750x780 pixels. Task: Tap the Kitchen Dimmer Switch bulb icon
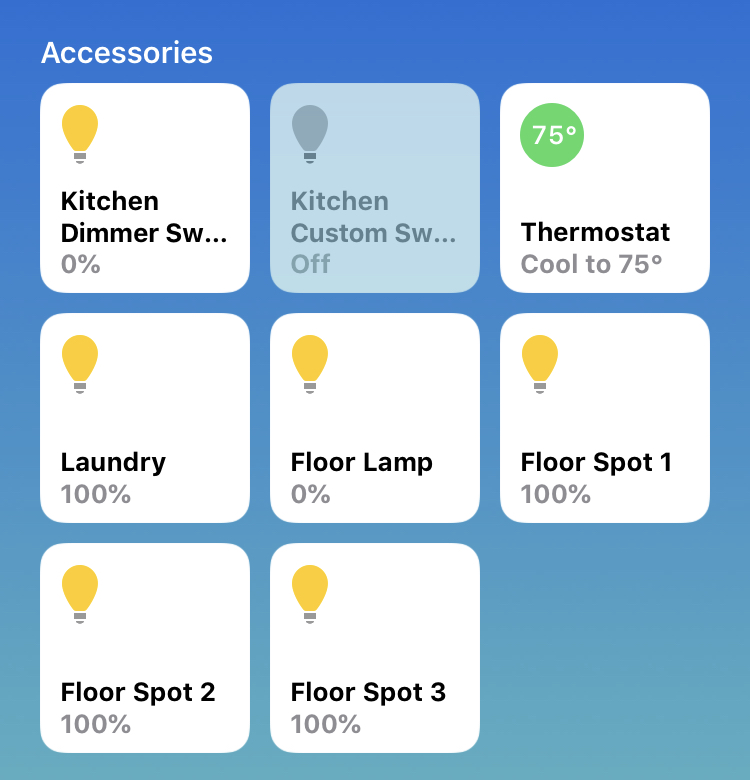(80, 132)
